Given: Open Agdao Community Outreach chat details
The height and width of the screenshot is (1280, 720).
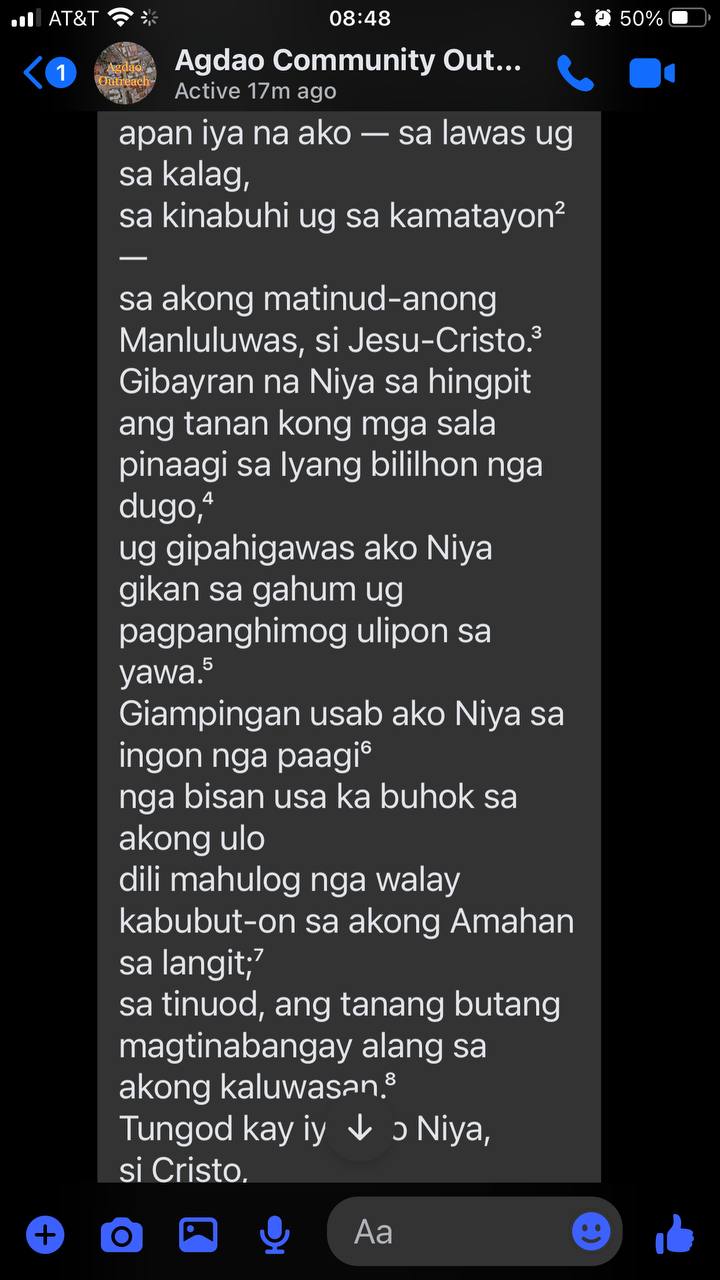Looking at the screenshot, I should click(347, 73).
